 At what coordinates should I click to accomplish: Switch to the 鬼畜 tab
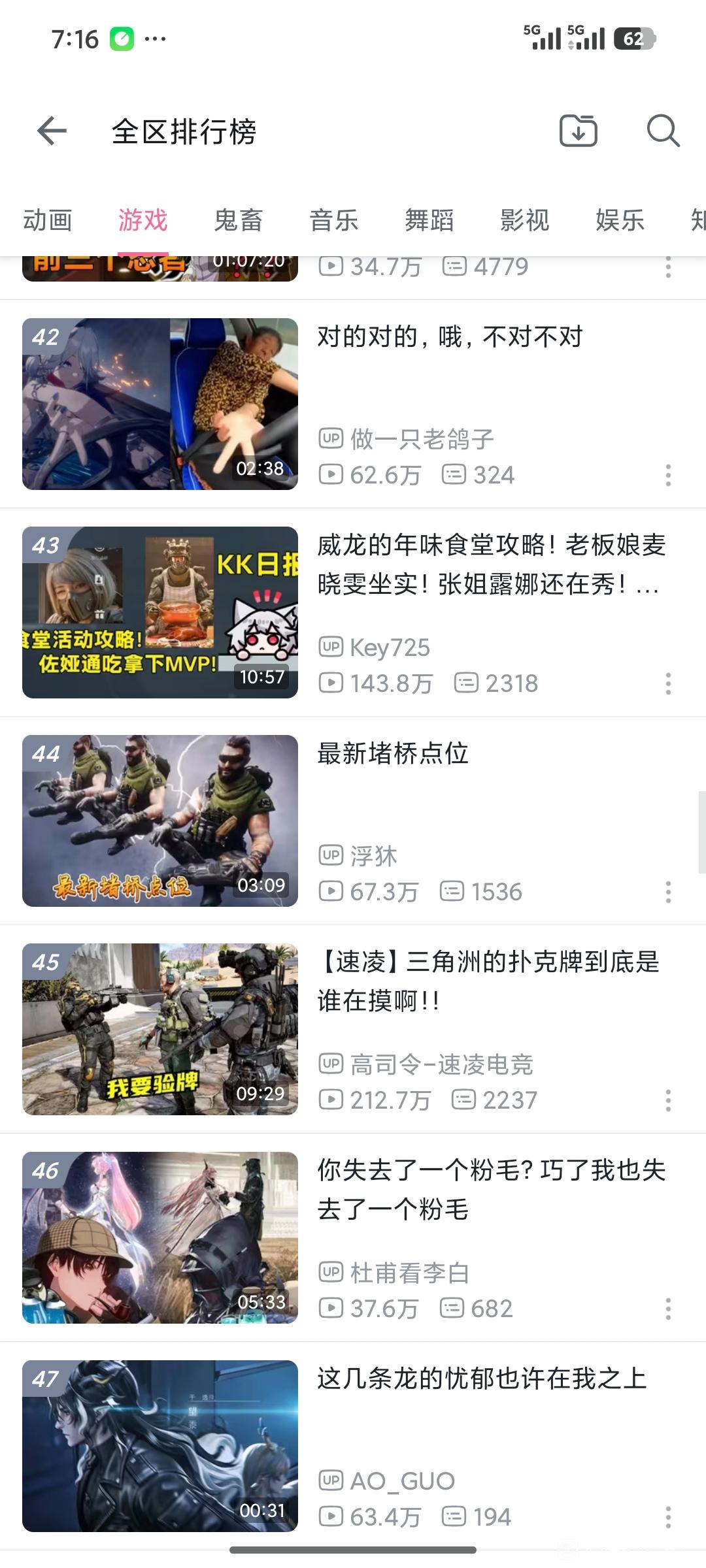[x=239, y=221]
